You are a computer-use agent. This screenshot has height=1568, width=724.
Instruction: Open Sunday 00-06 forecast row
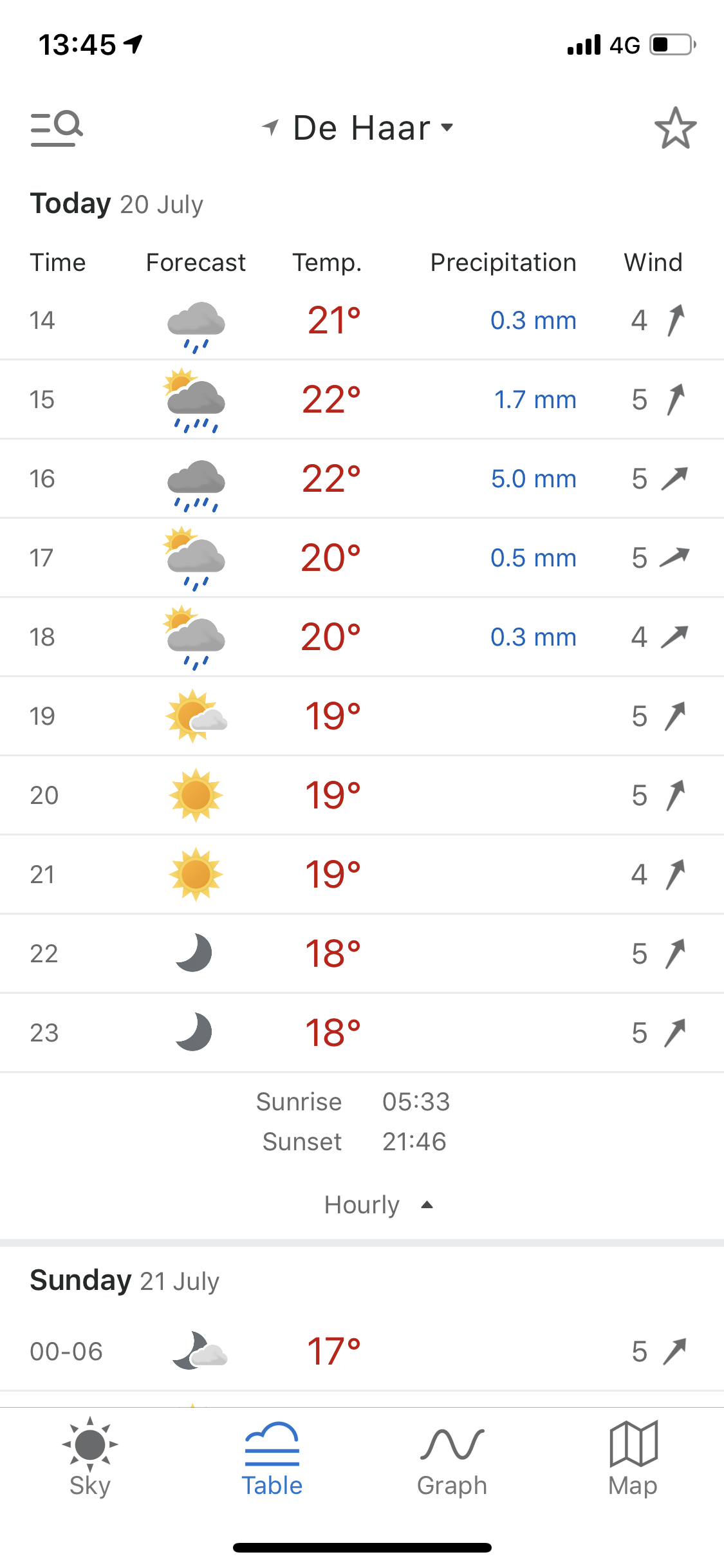[x=360, y=1351]
